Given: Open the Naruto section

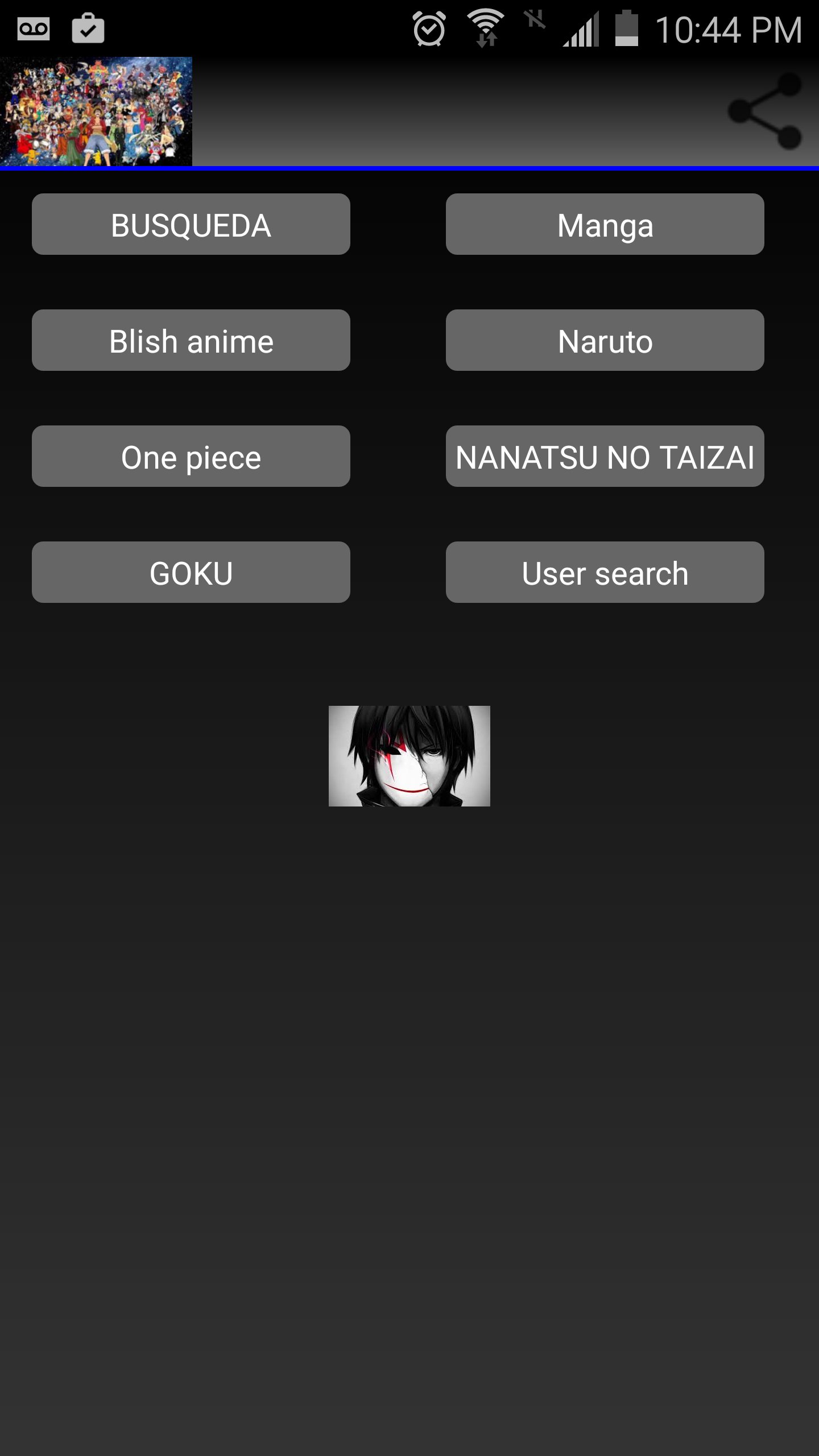Looking at the screenshot, I should (x=605, y=341).
